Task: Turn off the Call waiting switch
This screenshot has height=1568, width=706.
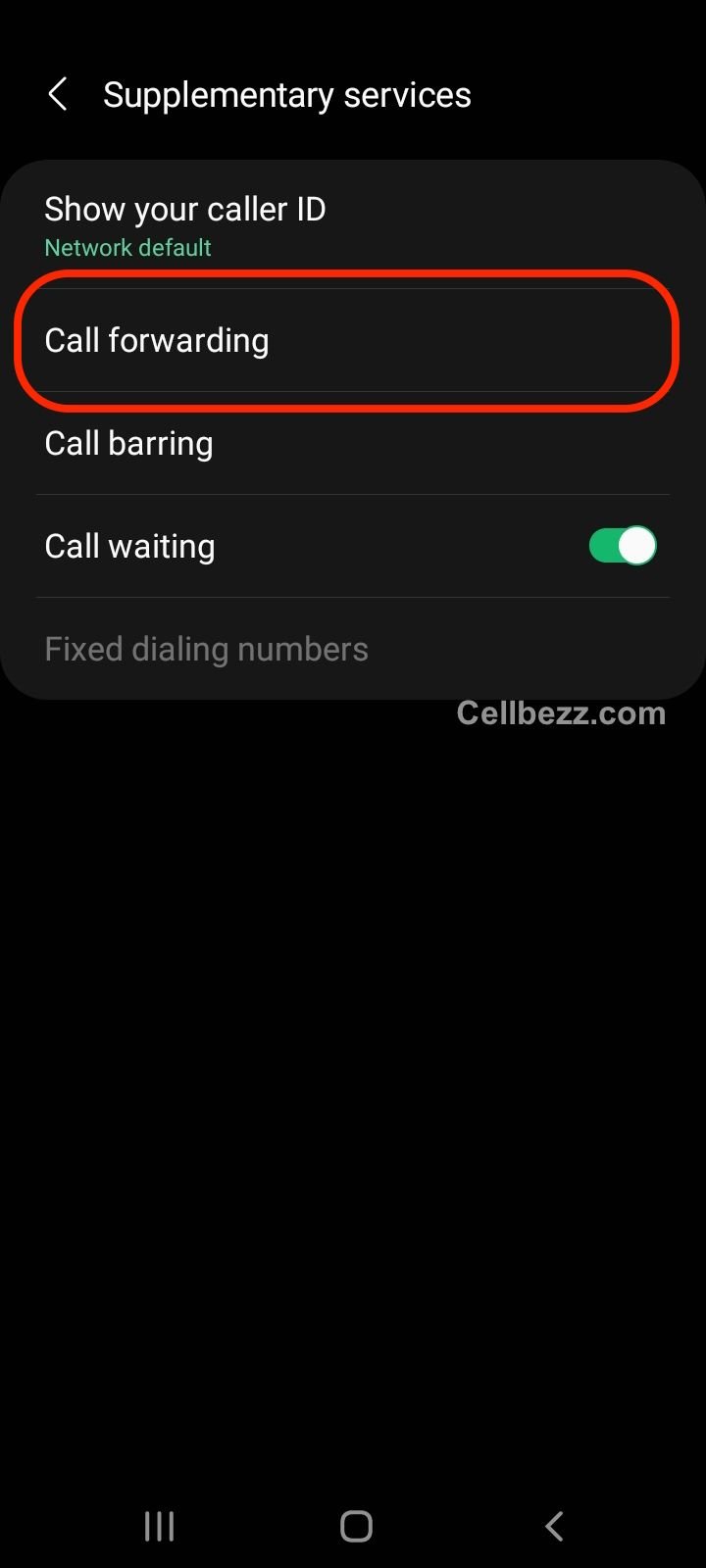Action: [622, 546]
